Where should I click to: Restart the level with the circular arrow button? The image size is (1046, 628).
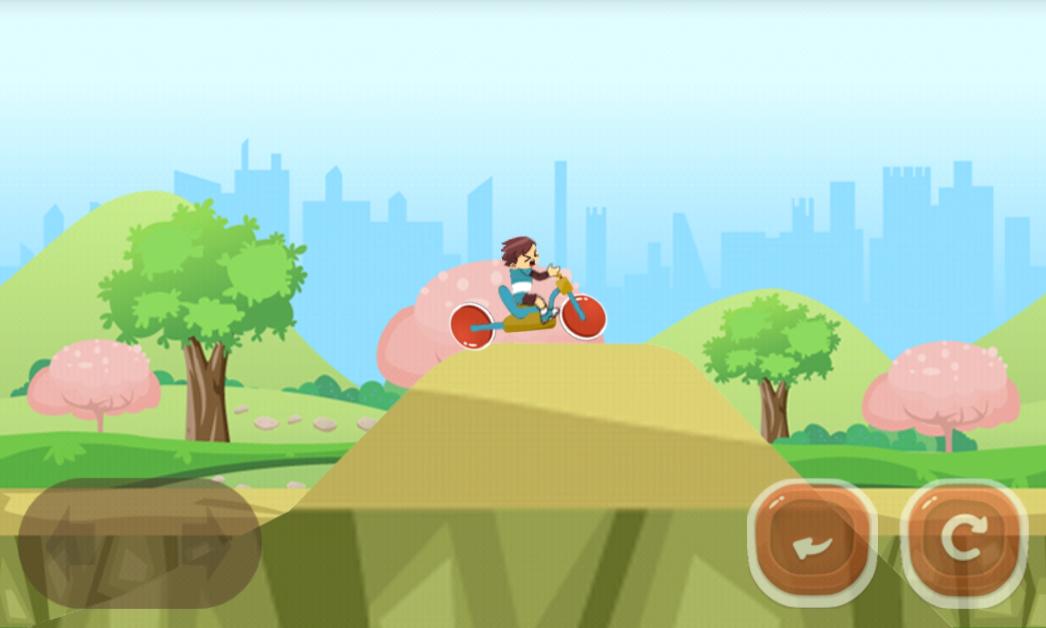(963, 541)
